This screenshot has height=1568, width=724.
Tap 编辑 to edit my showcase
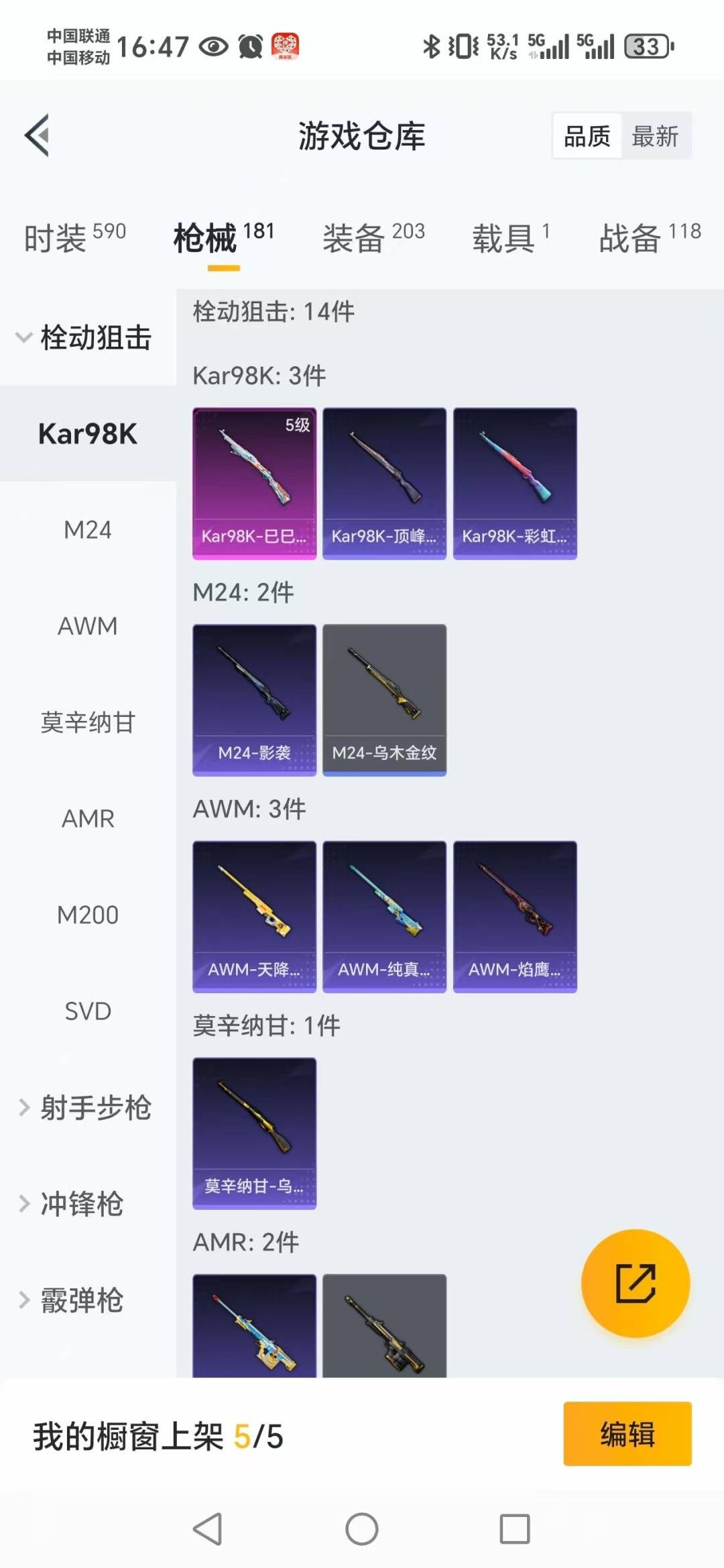click(627, 1434)
